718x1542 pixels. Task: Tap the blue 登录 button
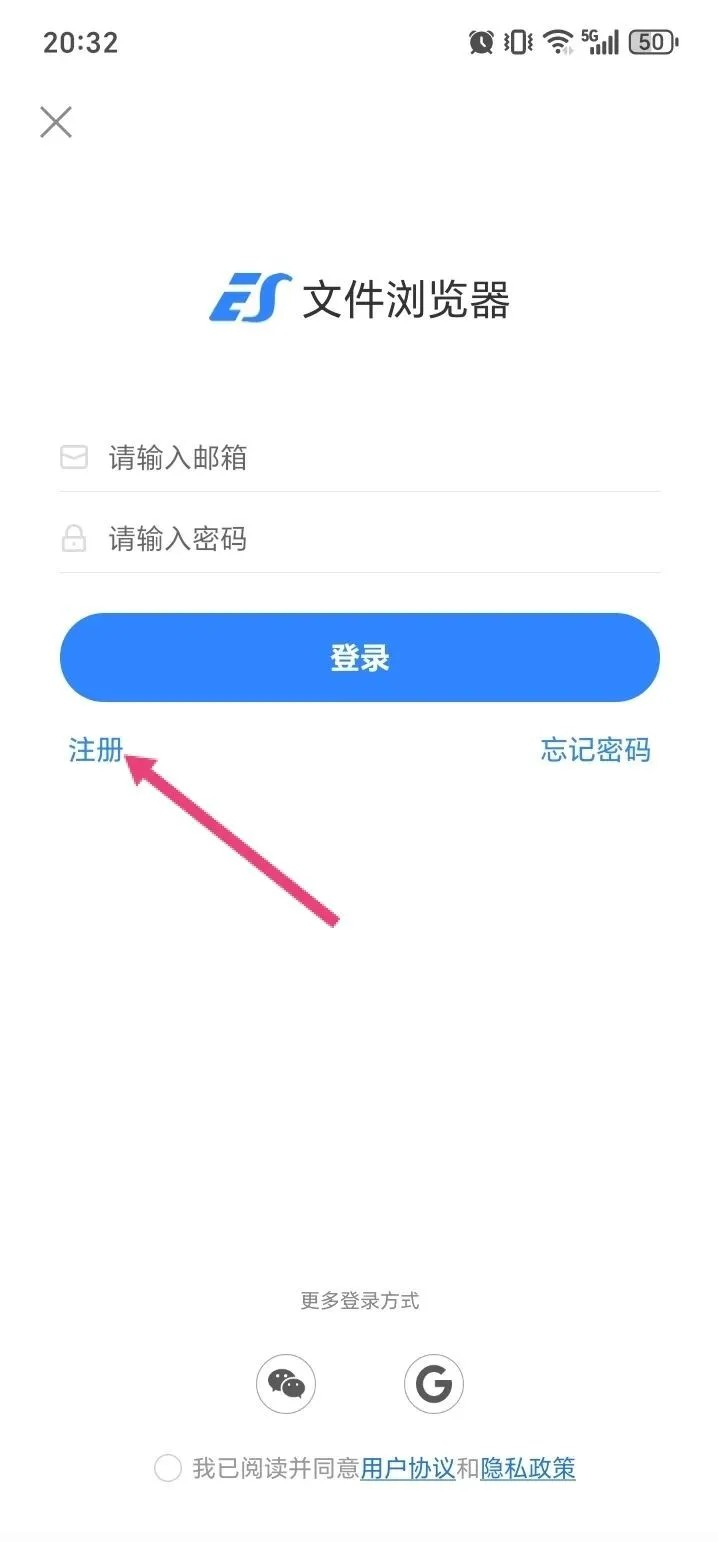[x=360, y=658]
